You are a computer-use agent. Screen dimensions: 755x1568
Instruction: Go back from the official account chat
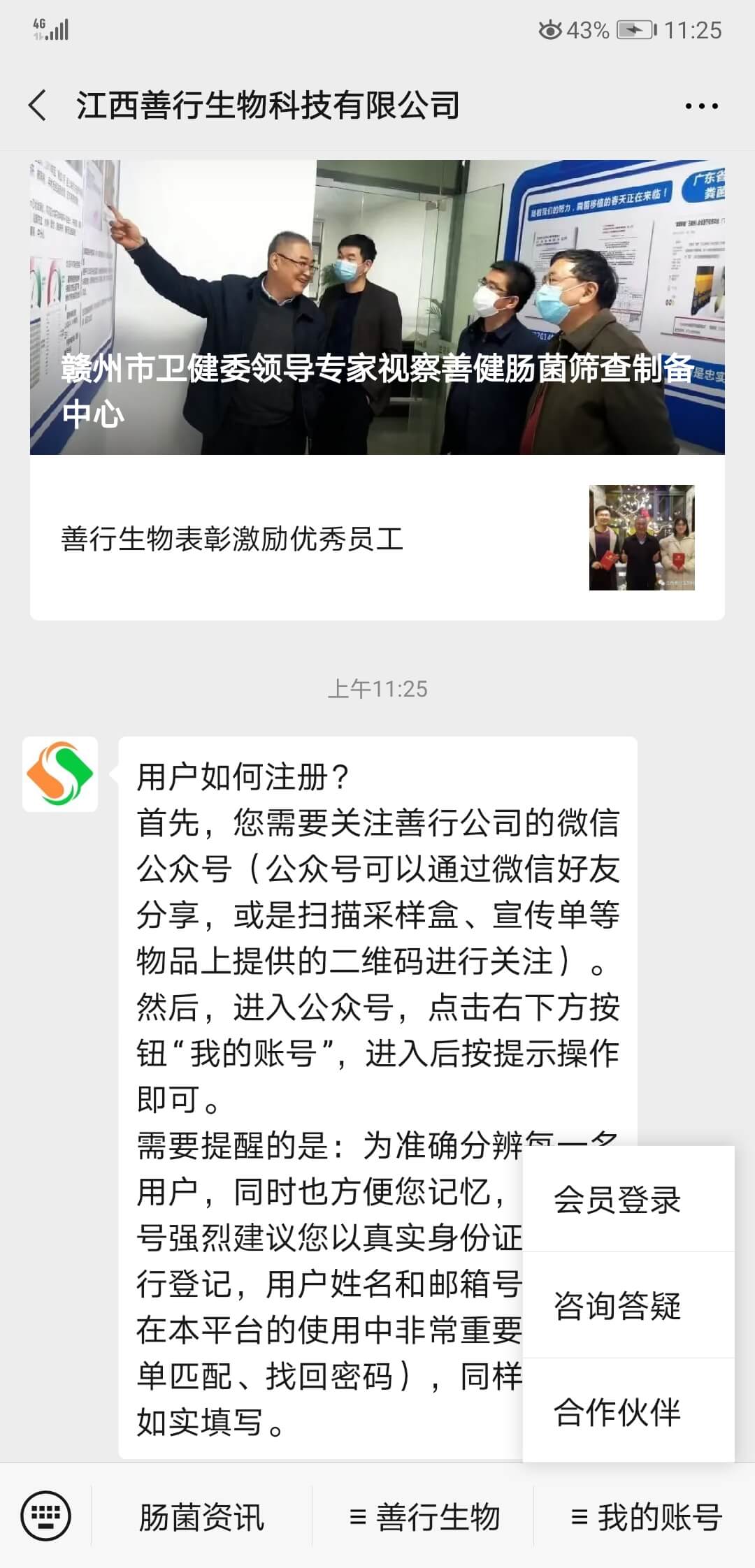click(x=38, y=106)
